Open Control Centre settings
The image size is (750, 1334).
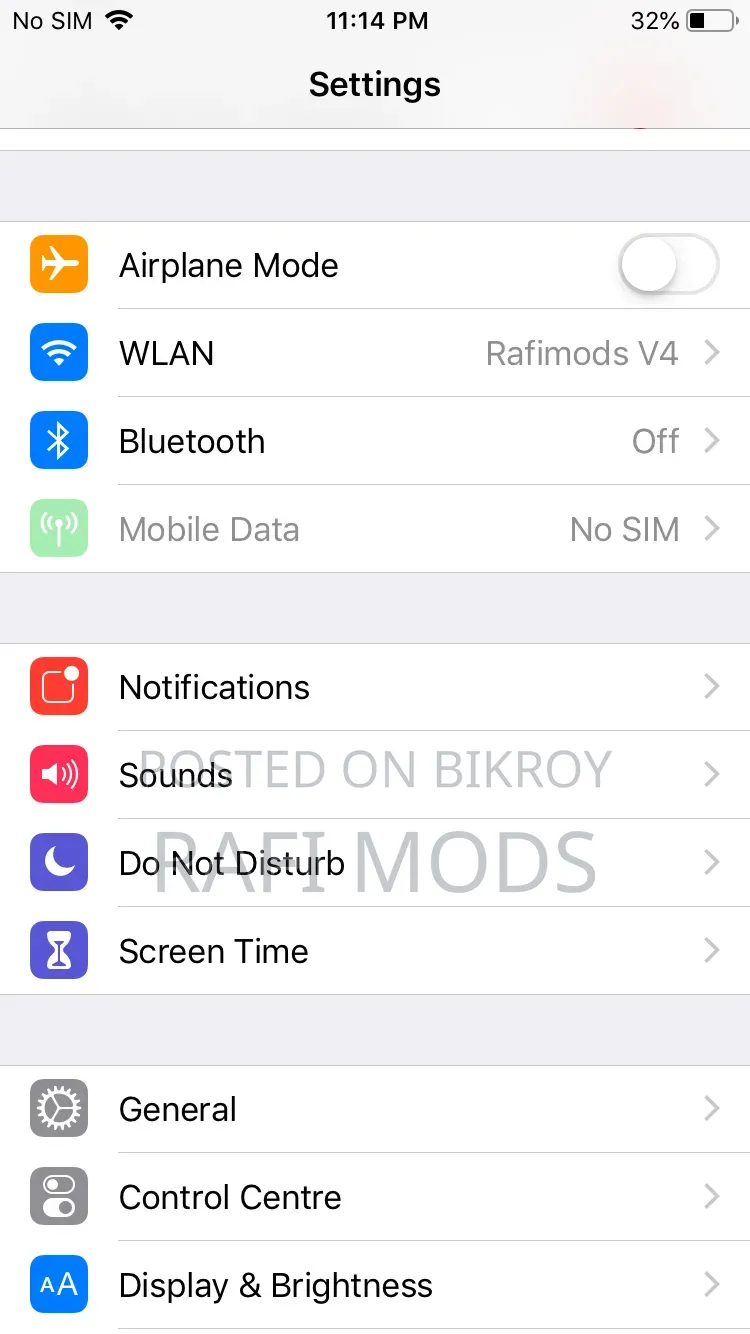(375, 1197)
